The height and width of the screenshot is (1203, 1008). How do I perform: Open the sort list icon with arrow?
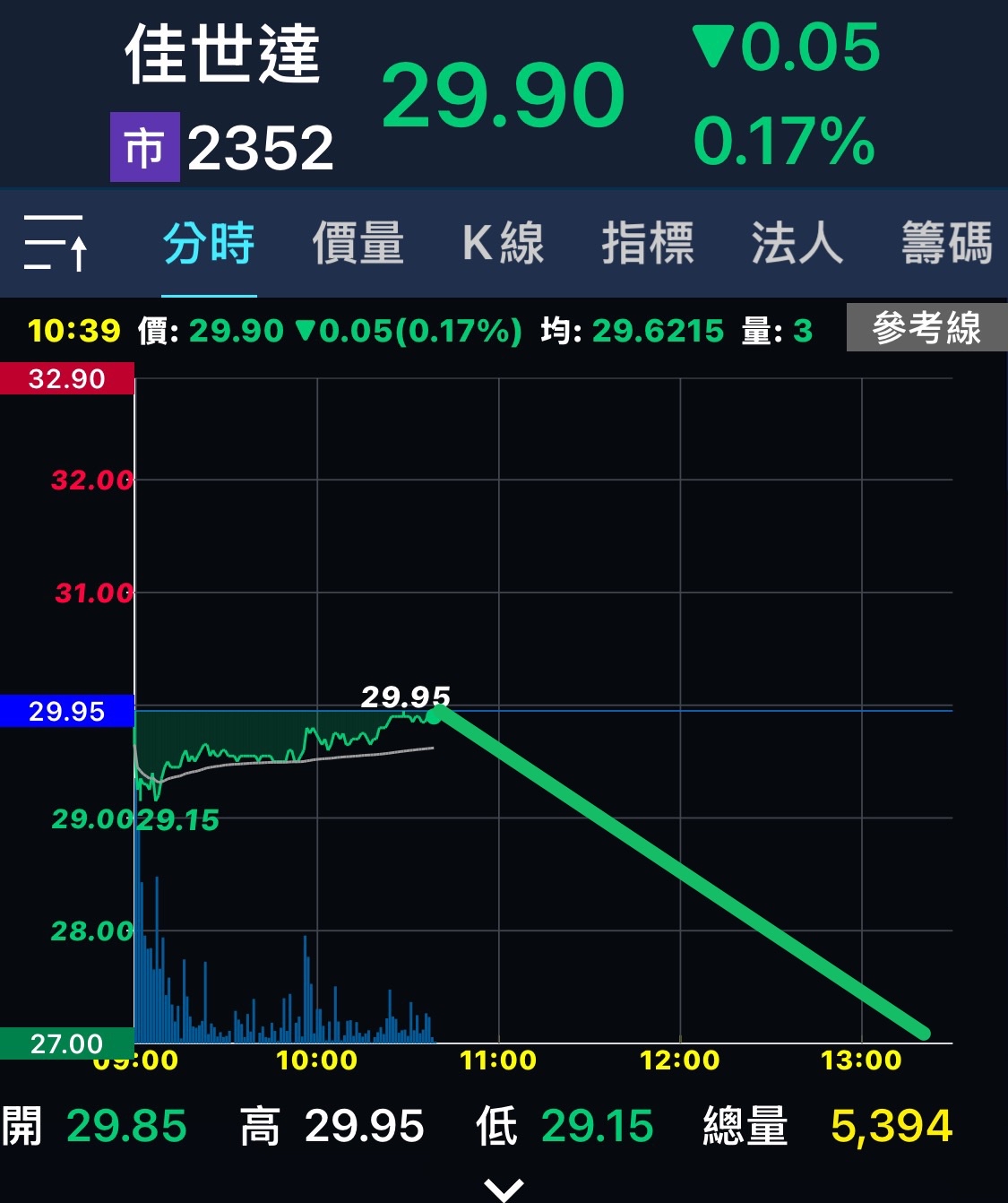pyautogui.click(x=55, y=243)
